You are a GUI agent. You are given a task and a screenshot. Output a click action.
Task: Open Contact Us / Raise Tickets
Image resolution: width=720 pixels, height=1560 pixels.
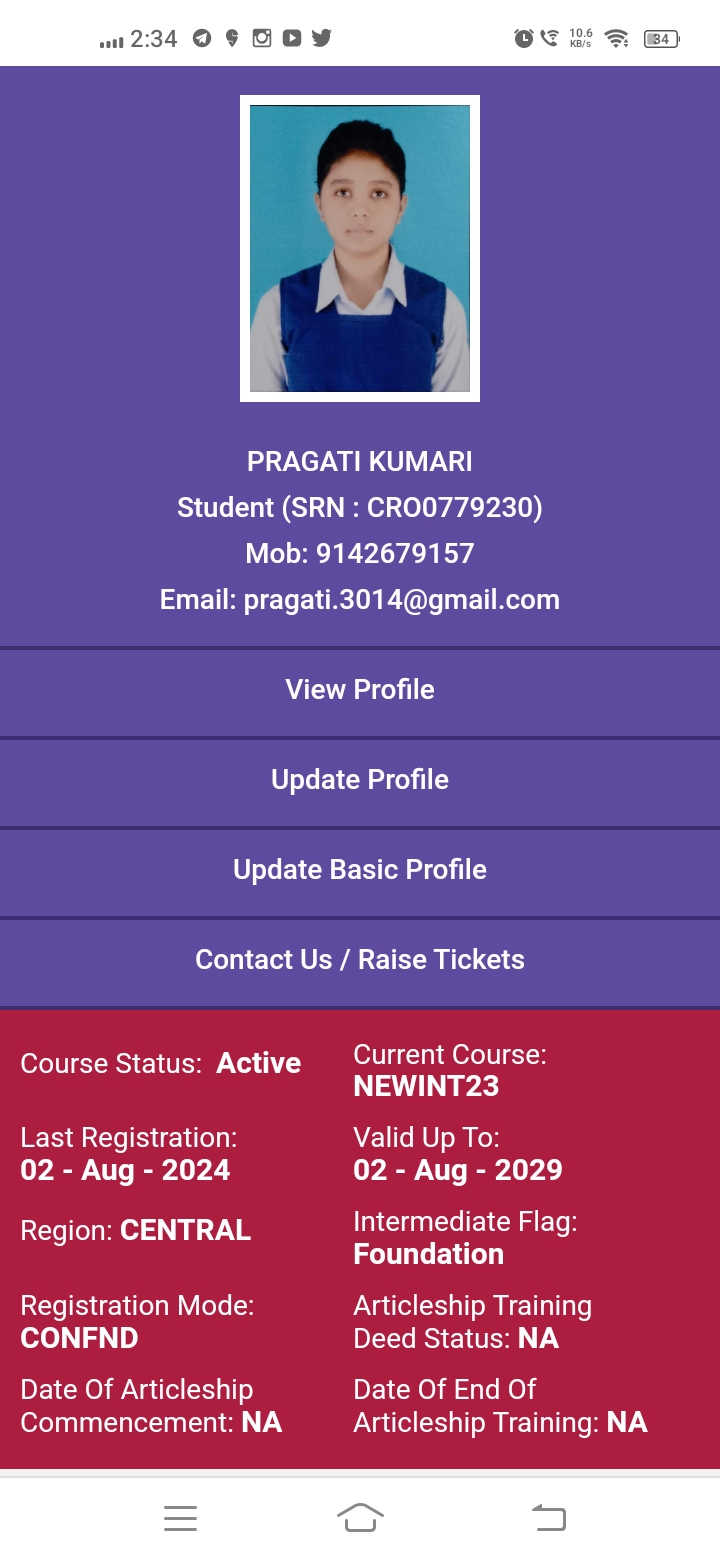[360, 960]
